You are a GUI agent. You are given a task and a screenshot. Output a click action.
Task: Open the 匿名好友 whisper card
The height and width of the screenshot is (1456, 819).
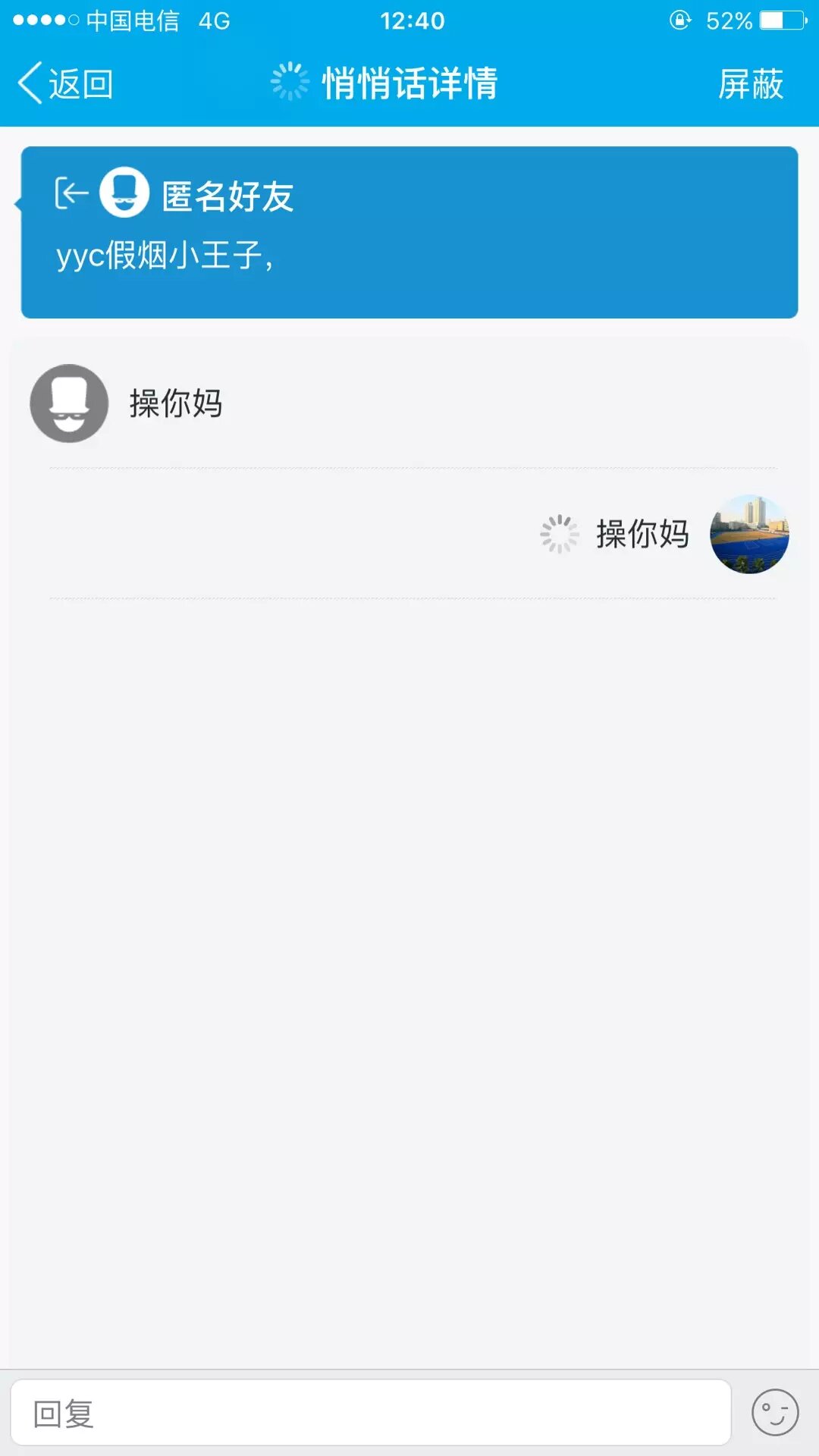(409, 232)
